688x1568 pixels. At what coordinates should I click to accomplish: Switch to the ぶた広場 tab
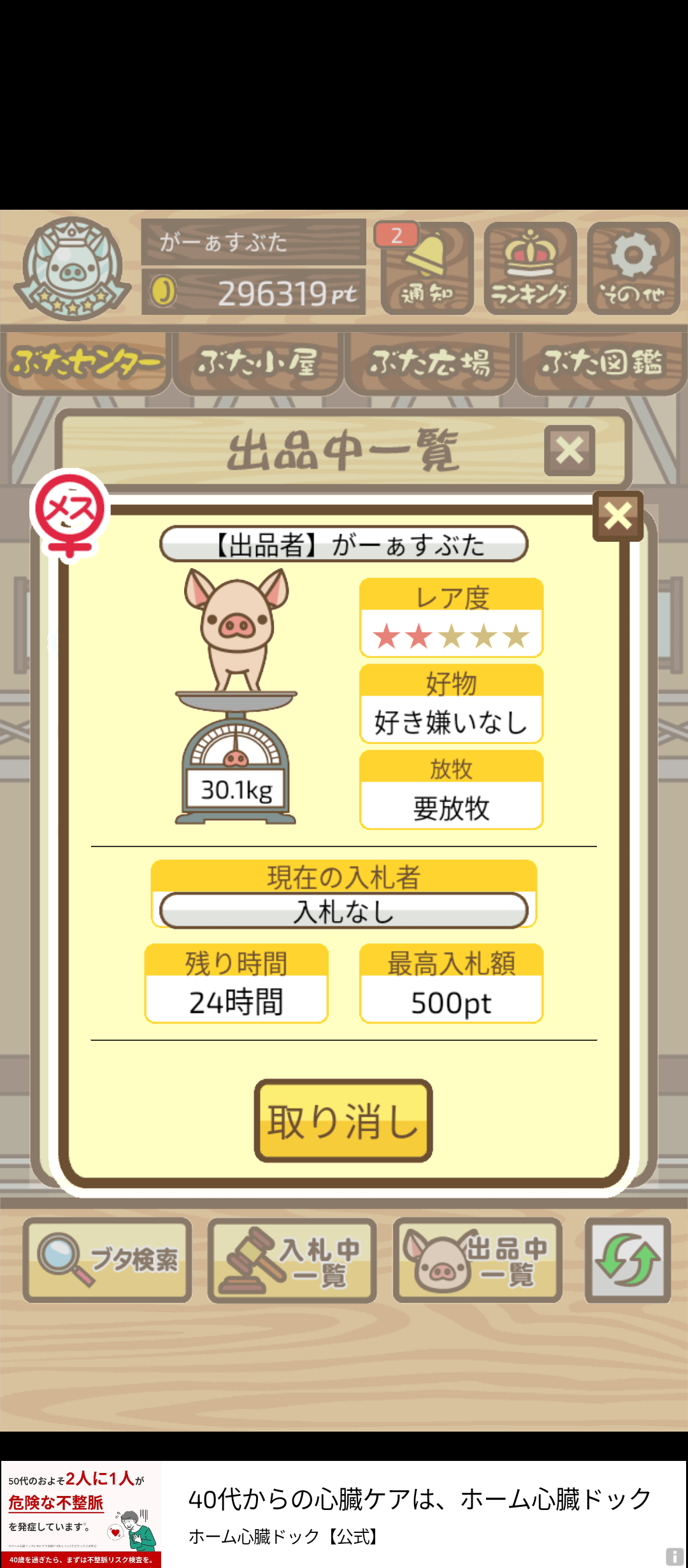pos(429,361)
